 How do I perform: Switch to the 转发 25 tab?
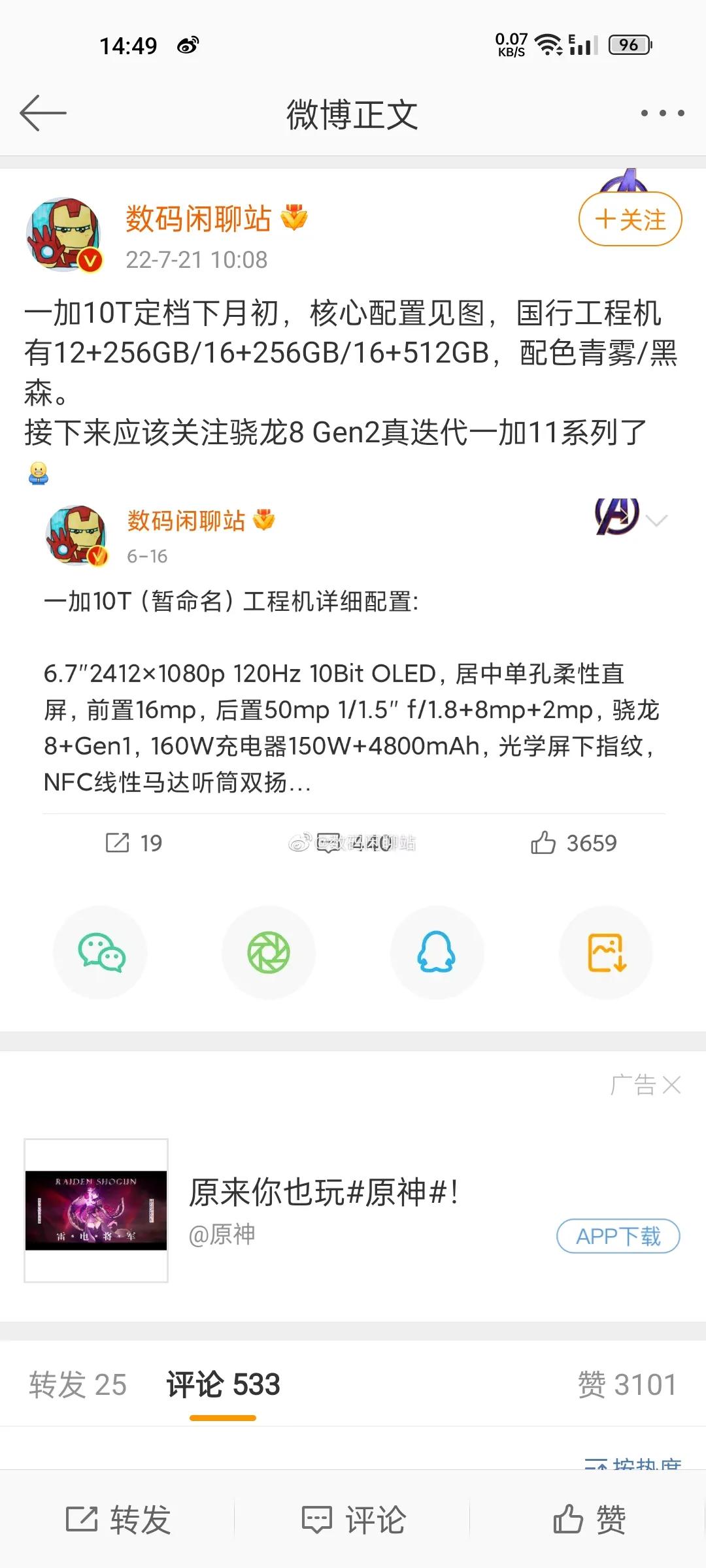coord(78,1384)
